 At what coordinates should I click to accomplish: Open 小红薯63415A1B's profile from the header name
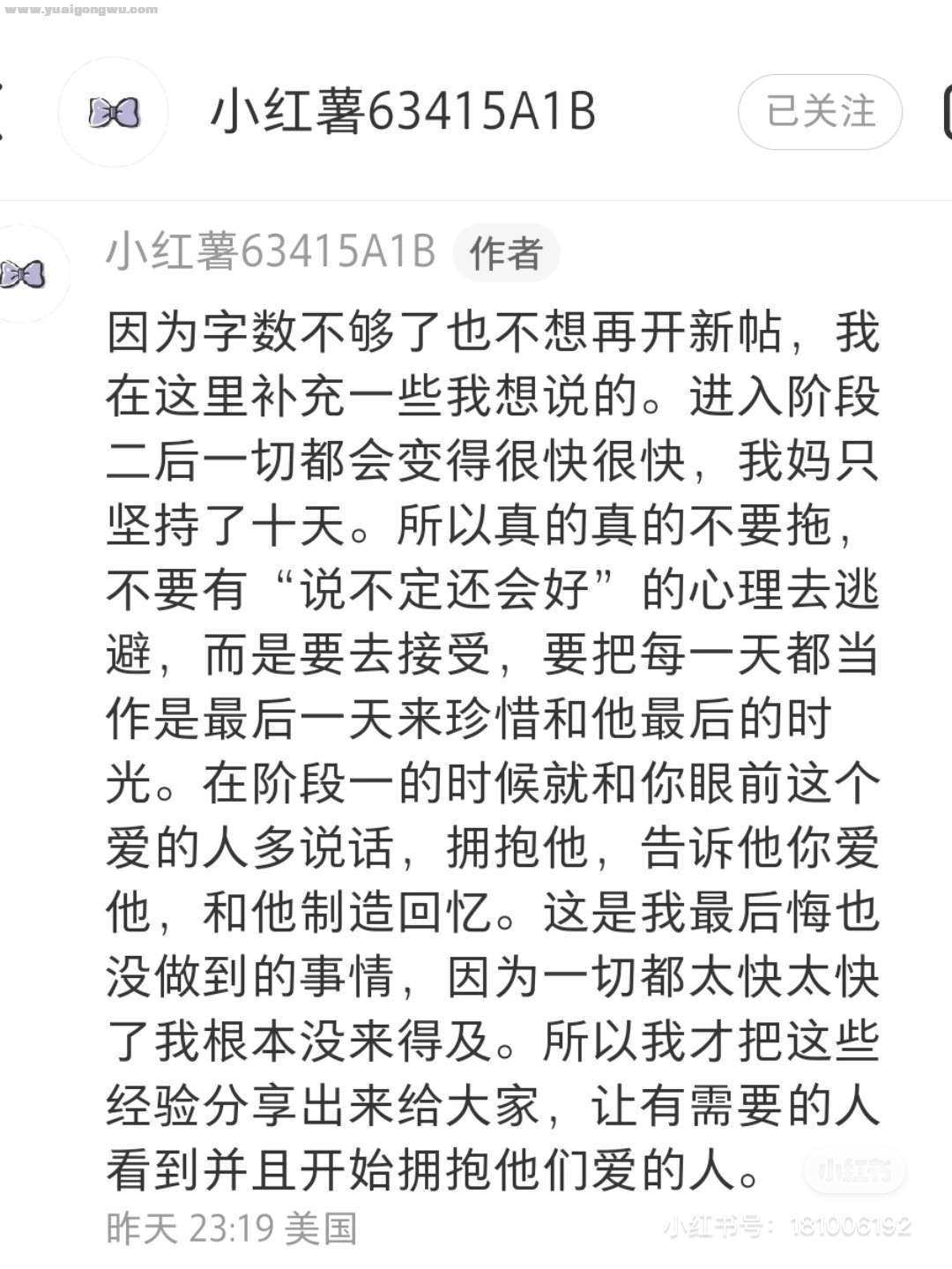[x=403, y=113]
